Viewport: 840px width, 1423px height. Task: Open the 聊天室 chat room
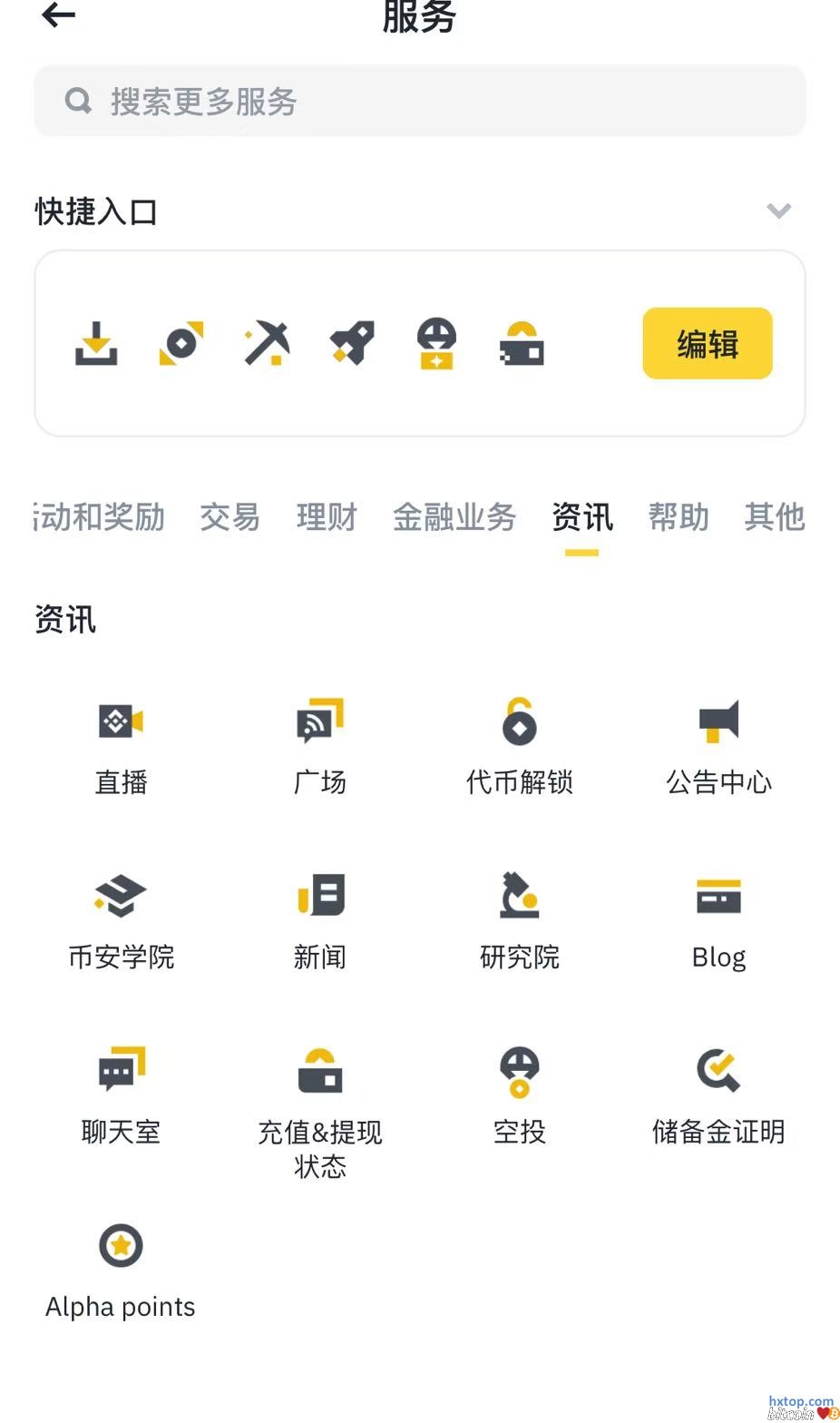pyautogui.click(x=121, y=1094)
